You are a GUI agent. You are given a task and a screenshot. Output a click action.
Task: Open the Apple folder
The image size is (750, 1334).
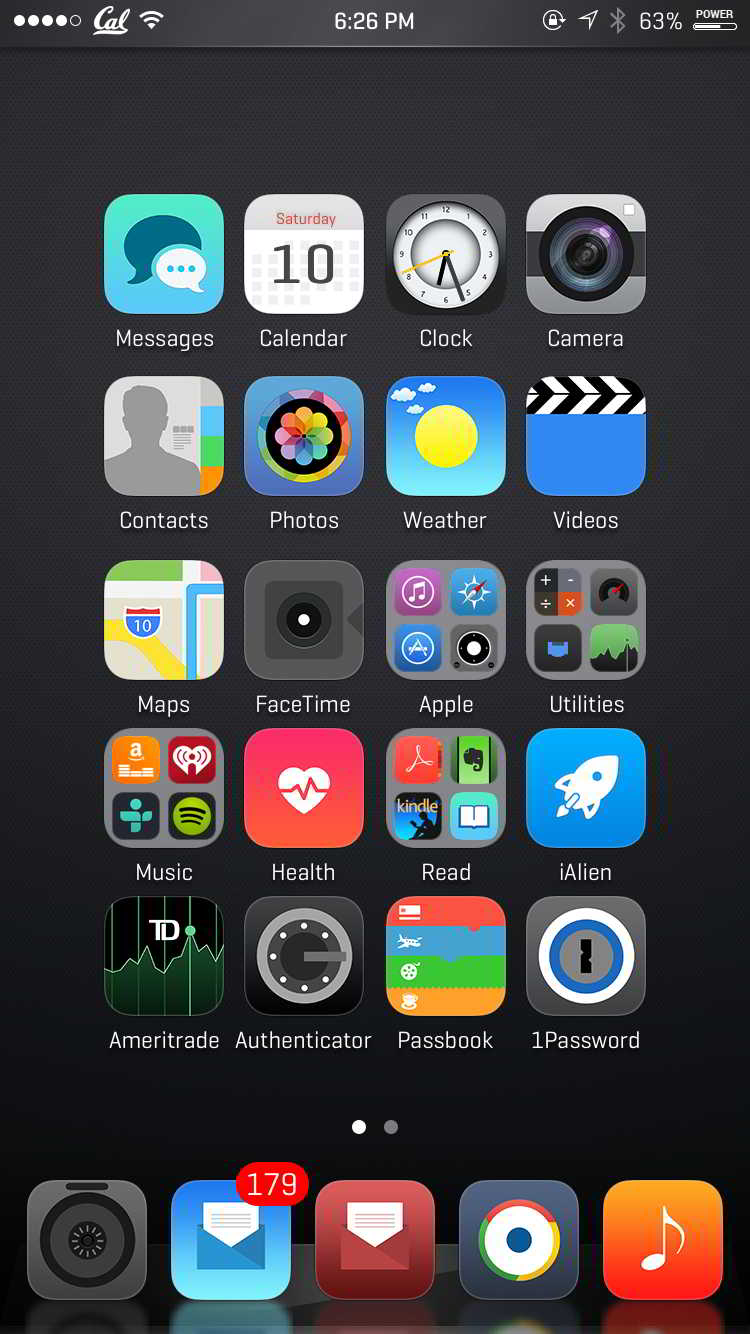(x=445, y=620)
